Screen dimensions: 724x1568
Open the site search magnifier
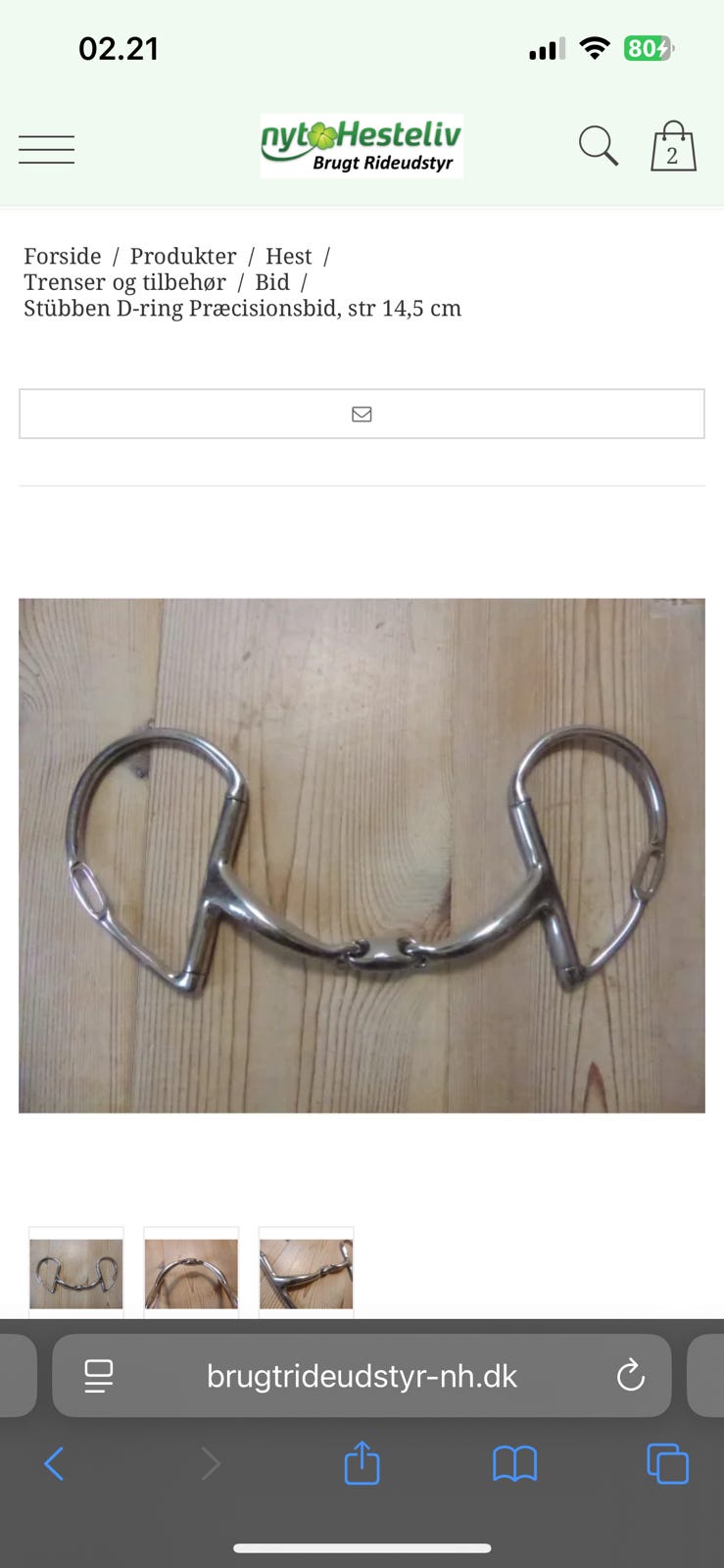pos(598,146)
